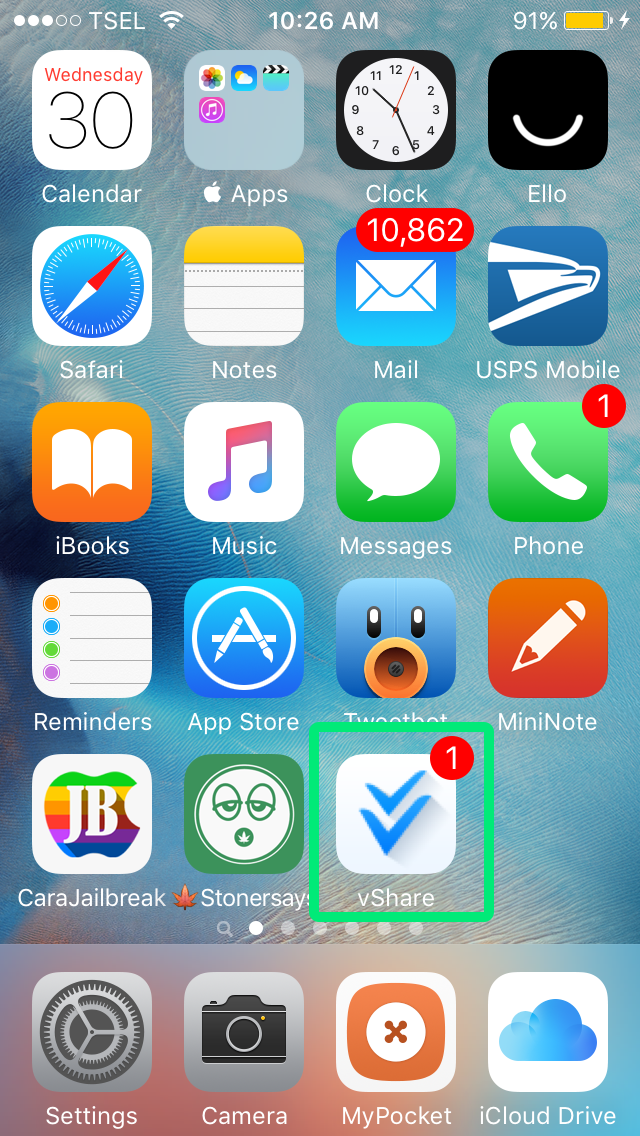Open CaraJailbreak app
The height and width of the screenshot is (1136, 640).
pos(92,814)
